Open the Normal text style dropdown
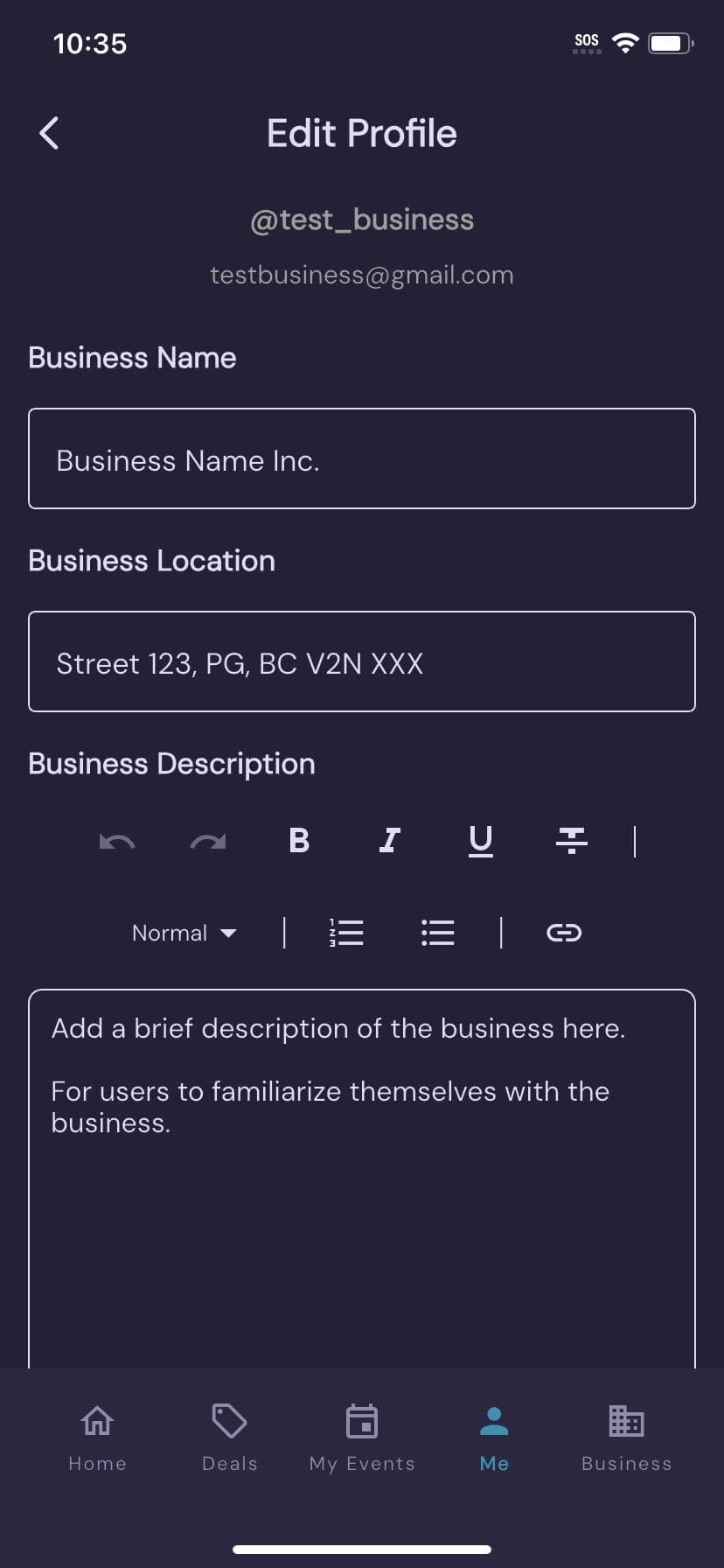This screenshot has height=1568, width=724. (184, 932)
